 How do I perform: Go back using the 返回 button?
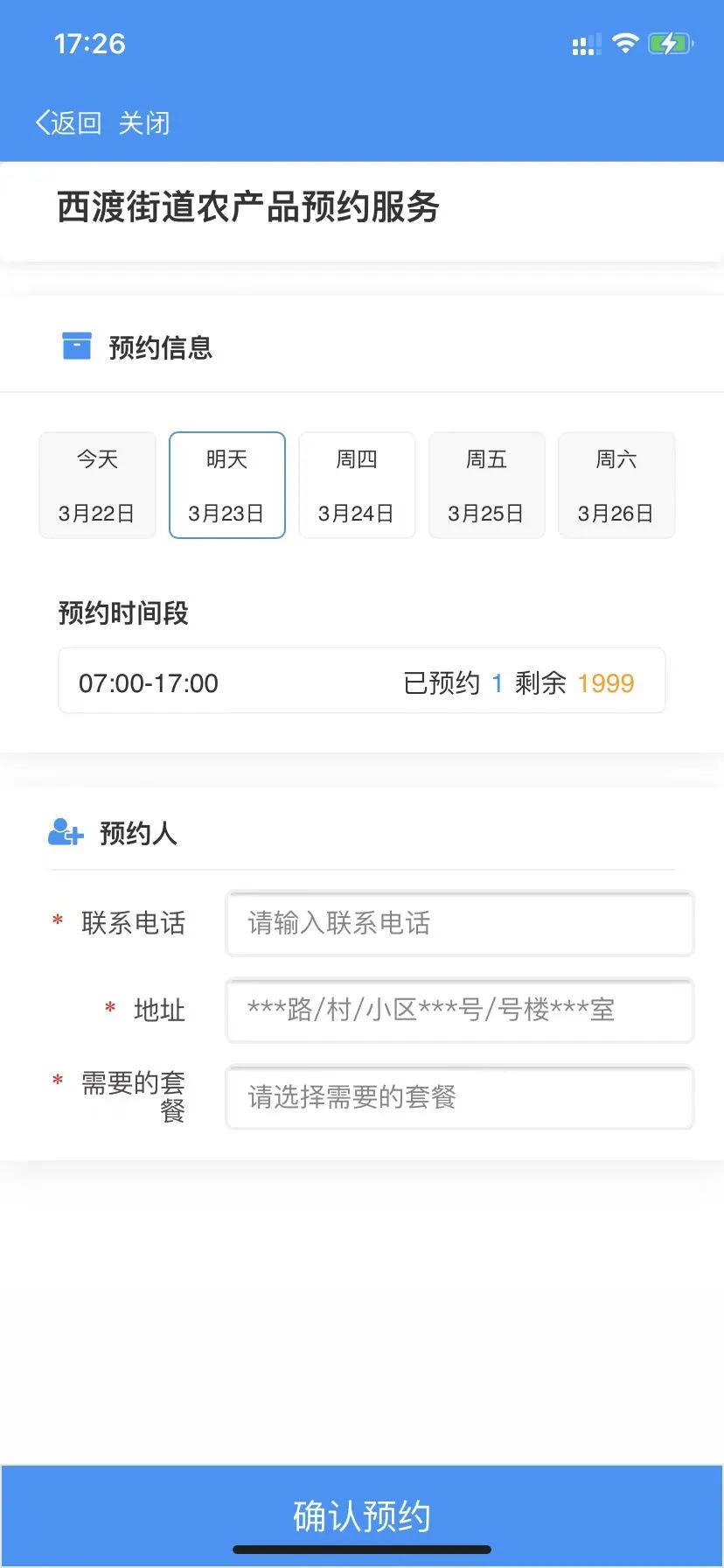click(68, 123)
